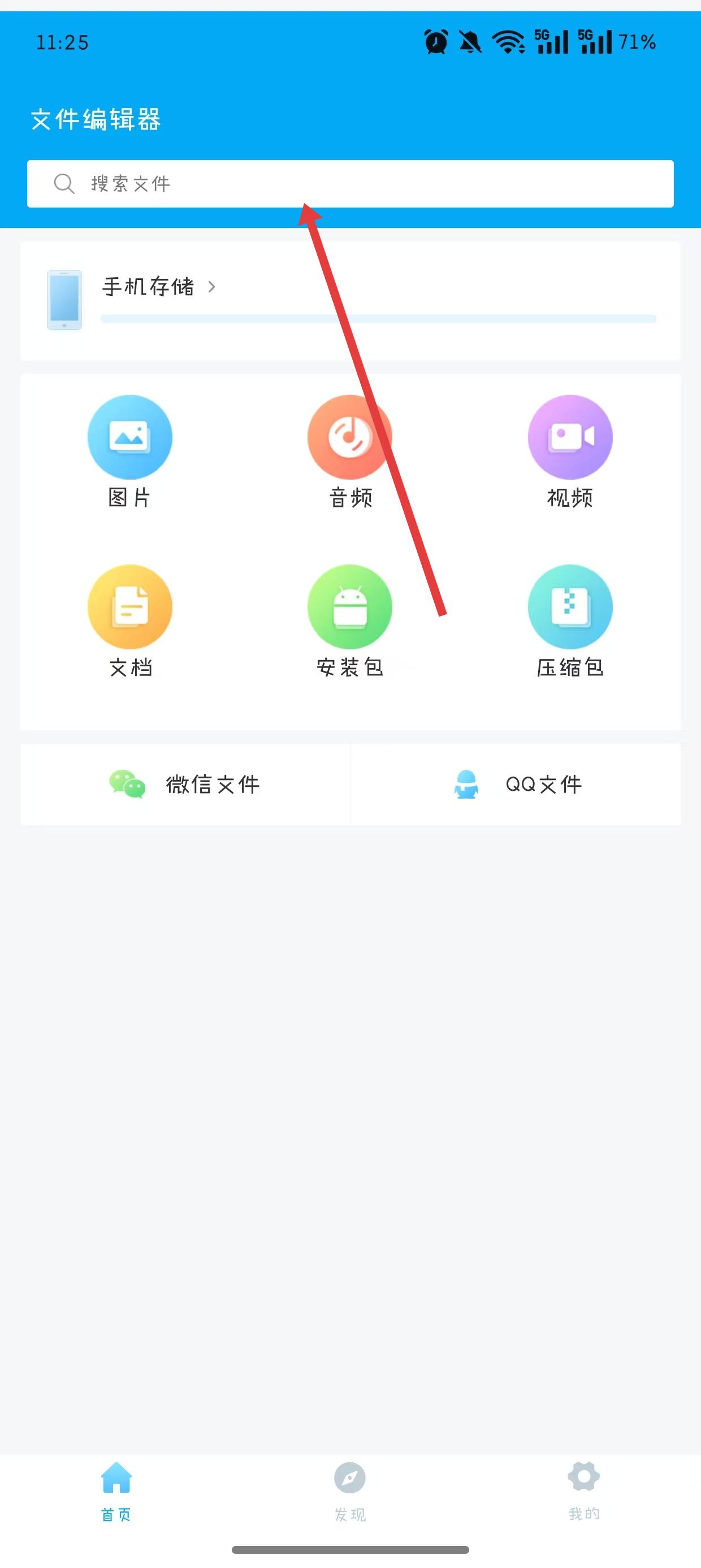Open the 视频 video category
The image size is (701, 1568).
tap(570, 451)
